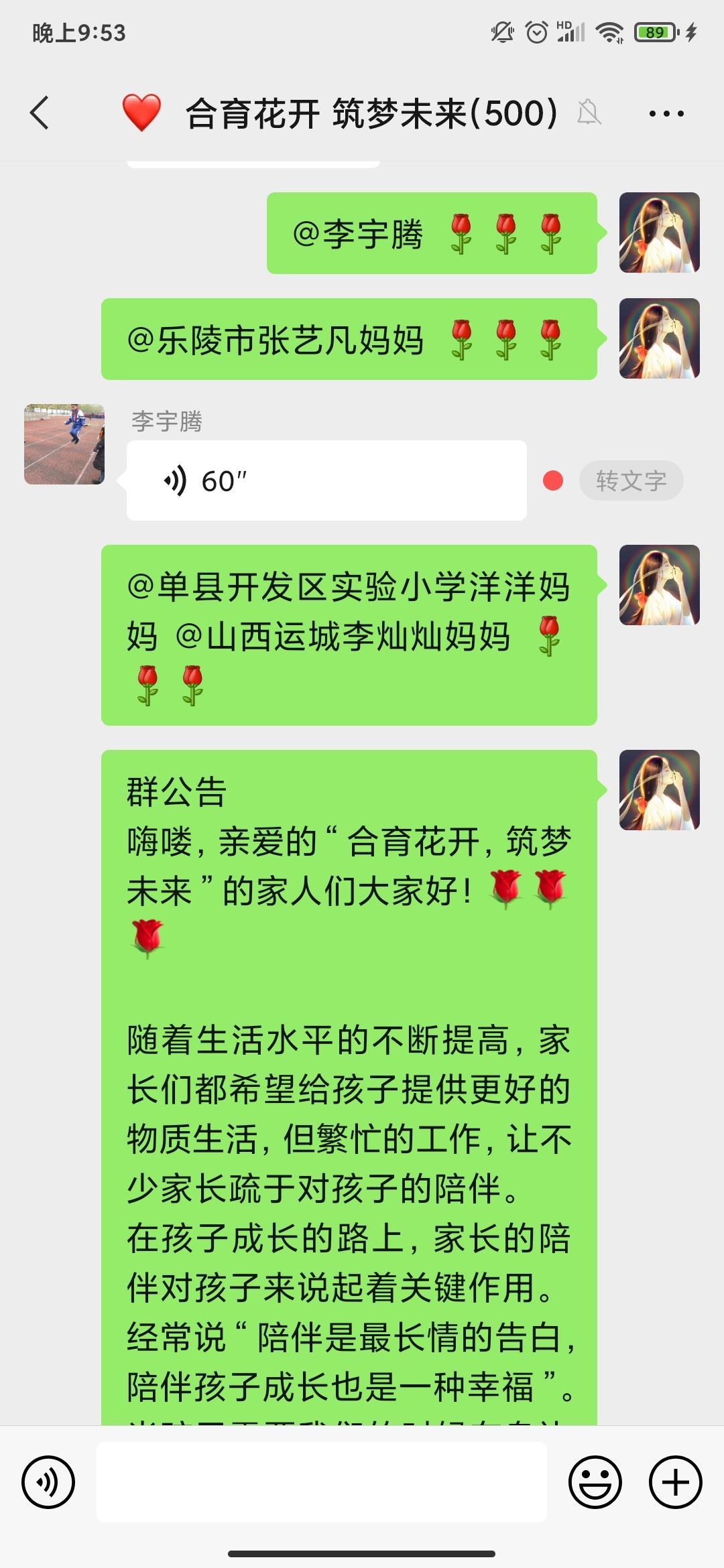This screenshot has height=1568, width=724.
Task: Open 李宇腾's profile from his avatar
Action: 64,442
